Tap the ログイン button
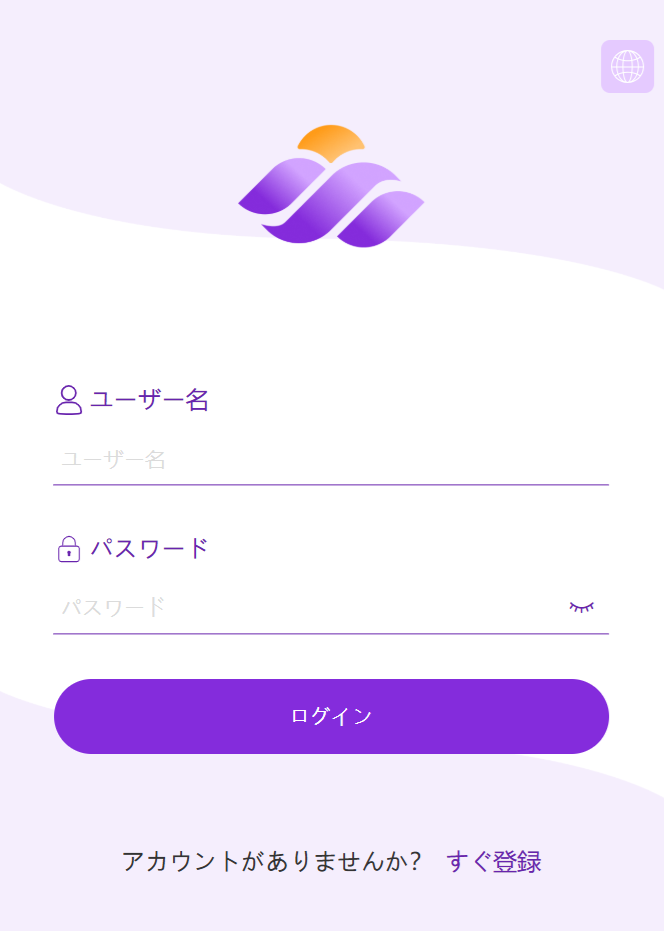 click(x=331, y=716)
